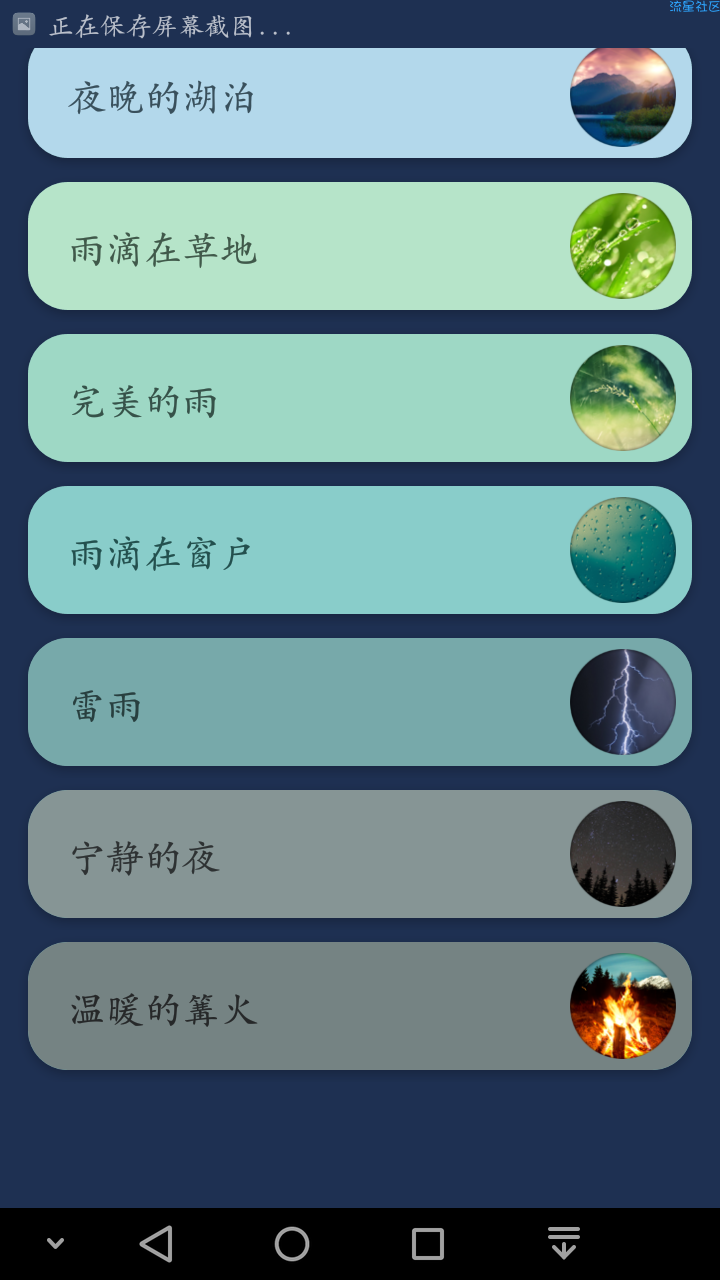Choose the 雨滴在窗户 card

(x=360, y=550)
